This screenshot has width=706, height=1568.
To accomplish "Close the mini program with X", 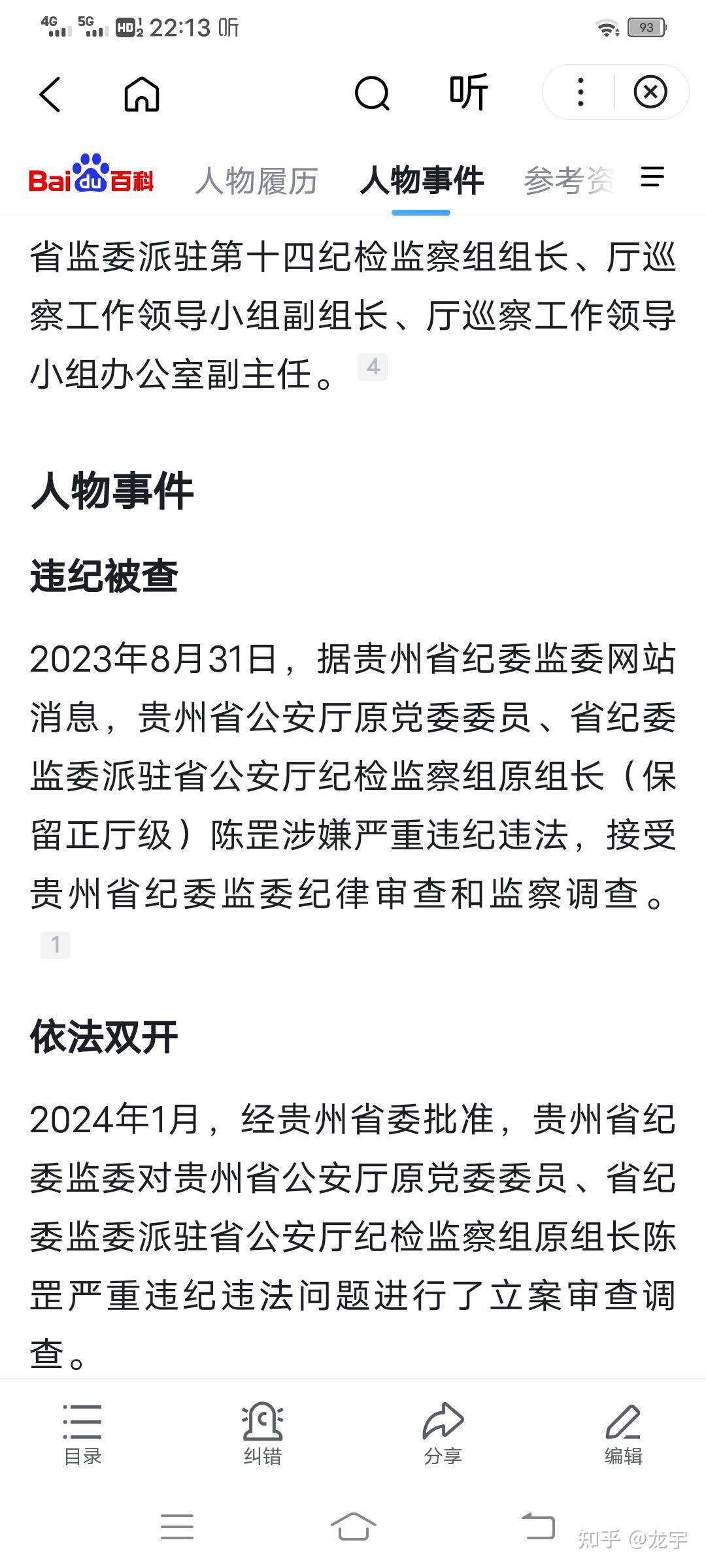I will click(650, 92).
